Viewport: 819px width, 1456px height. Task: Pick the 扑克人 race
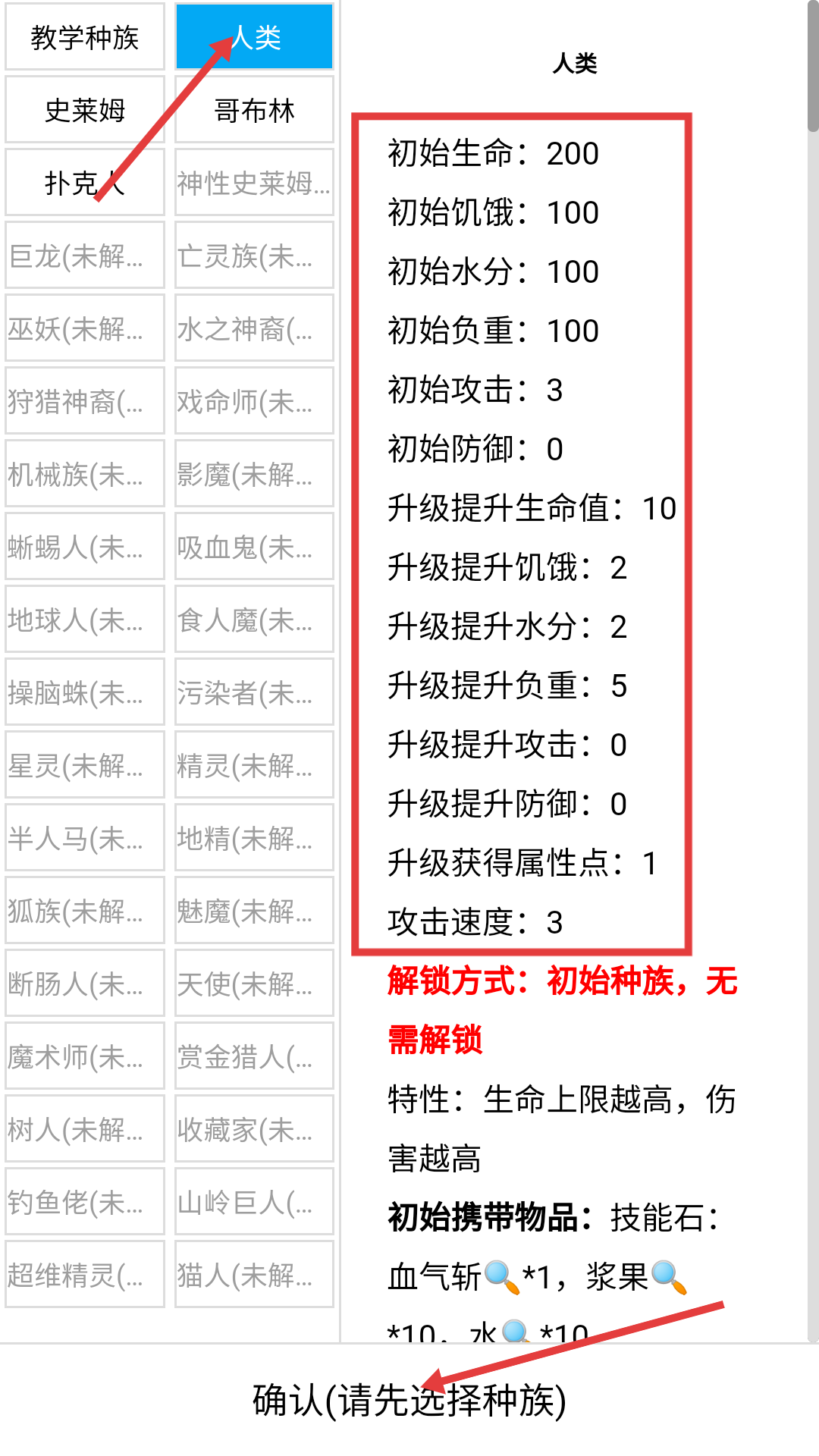[x=85, y=183]
